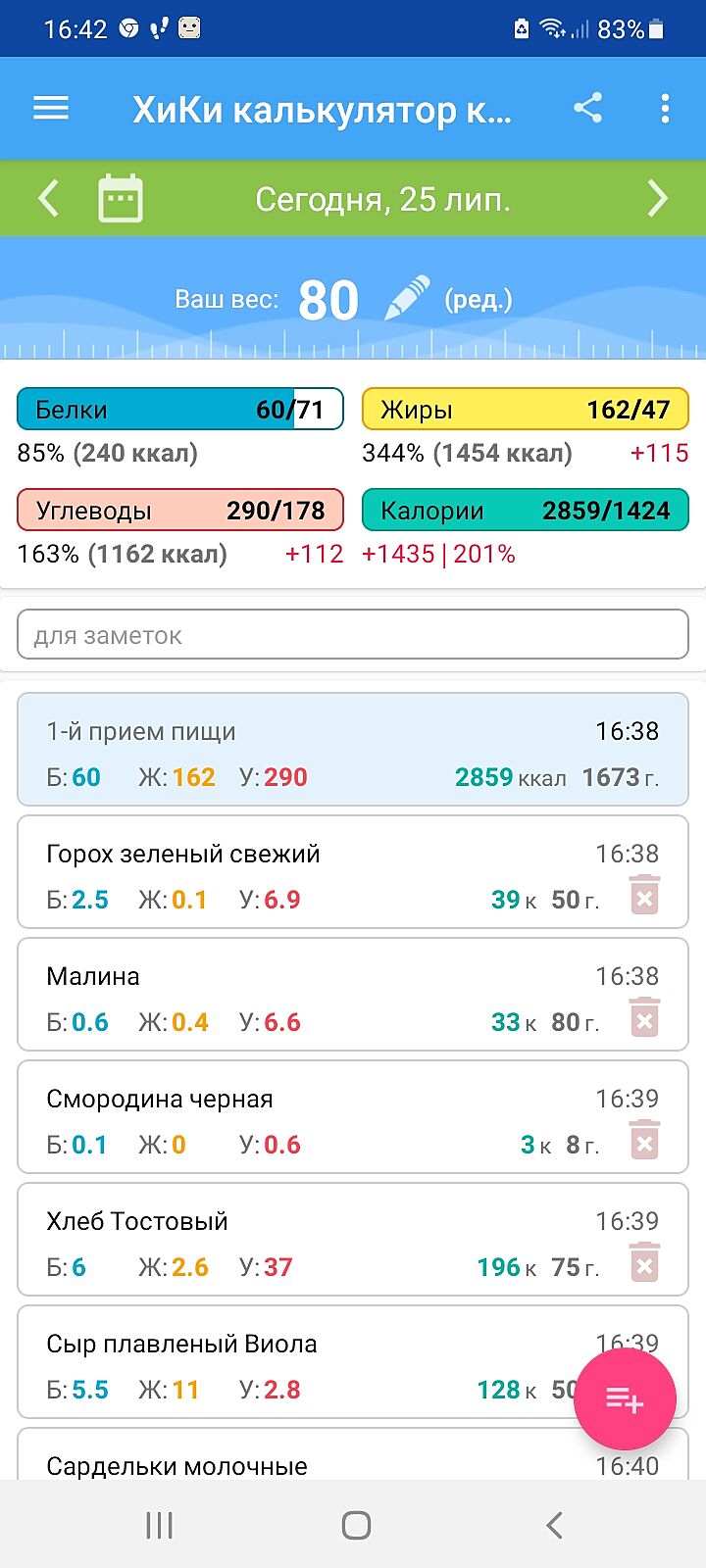Delete the «Горох зеленый свежий» entry

pos(644,896)
